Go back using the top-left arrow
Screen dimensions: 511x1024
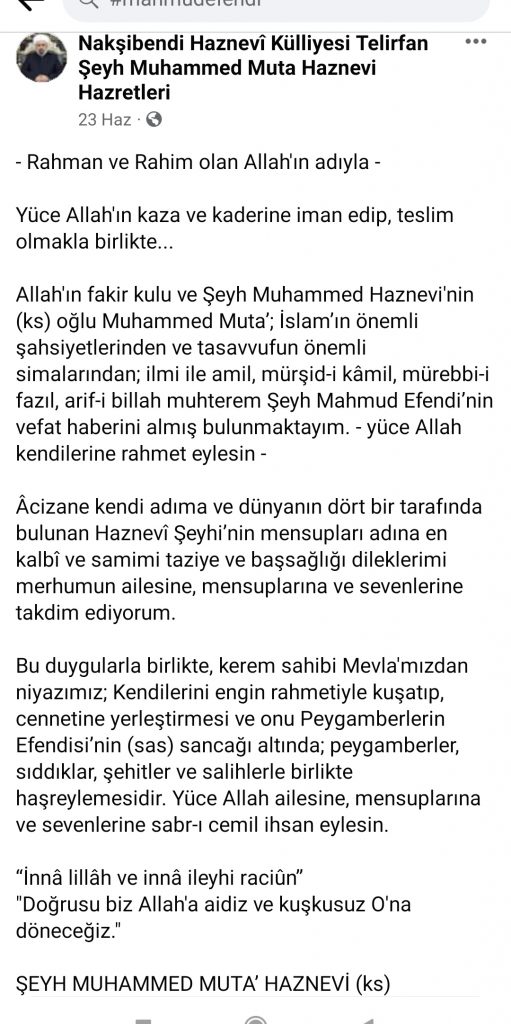(x=29, y=4)
